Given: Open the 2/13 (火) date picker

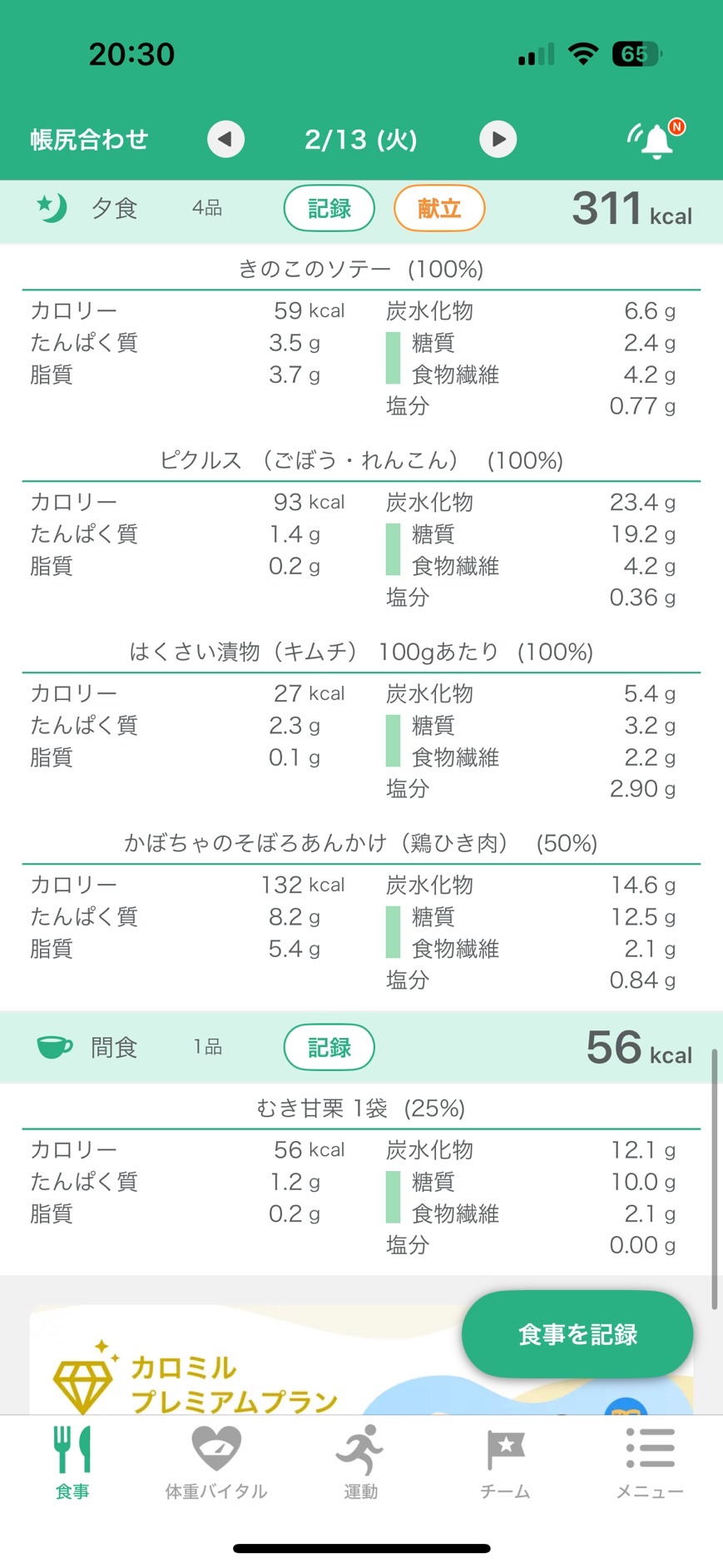Looking at the screenshot, I should coord(361,139).
